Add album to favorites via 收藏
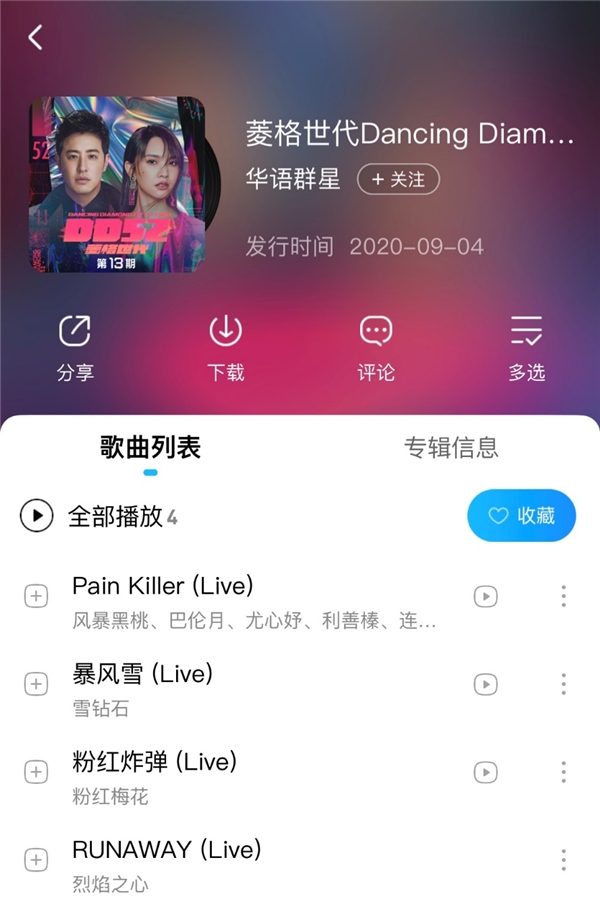This screenshot has width=600, height=909. coord(521,516)
